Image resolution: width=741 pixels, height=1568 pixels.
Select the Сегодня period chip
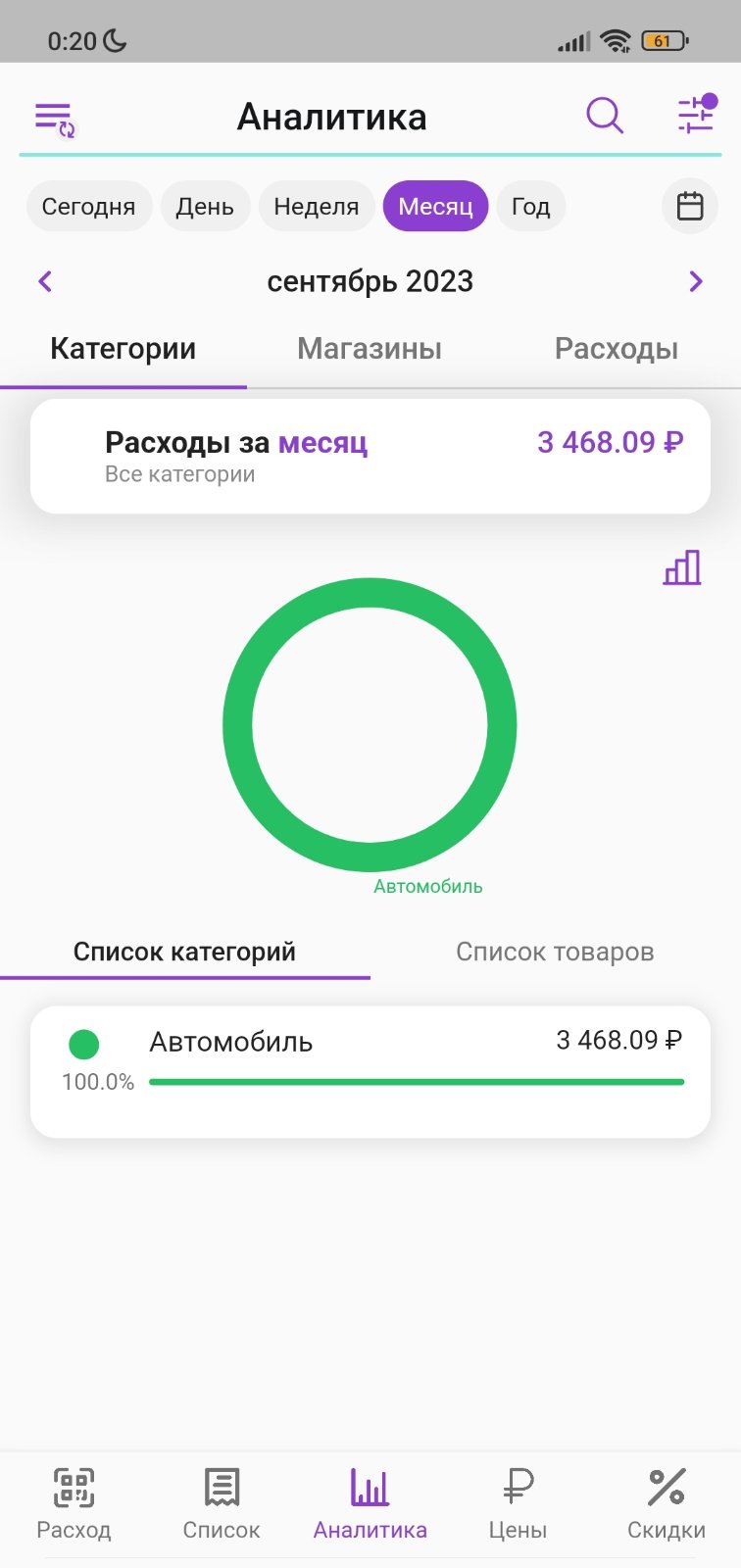click(x=89, y=207)
